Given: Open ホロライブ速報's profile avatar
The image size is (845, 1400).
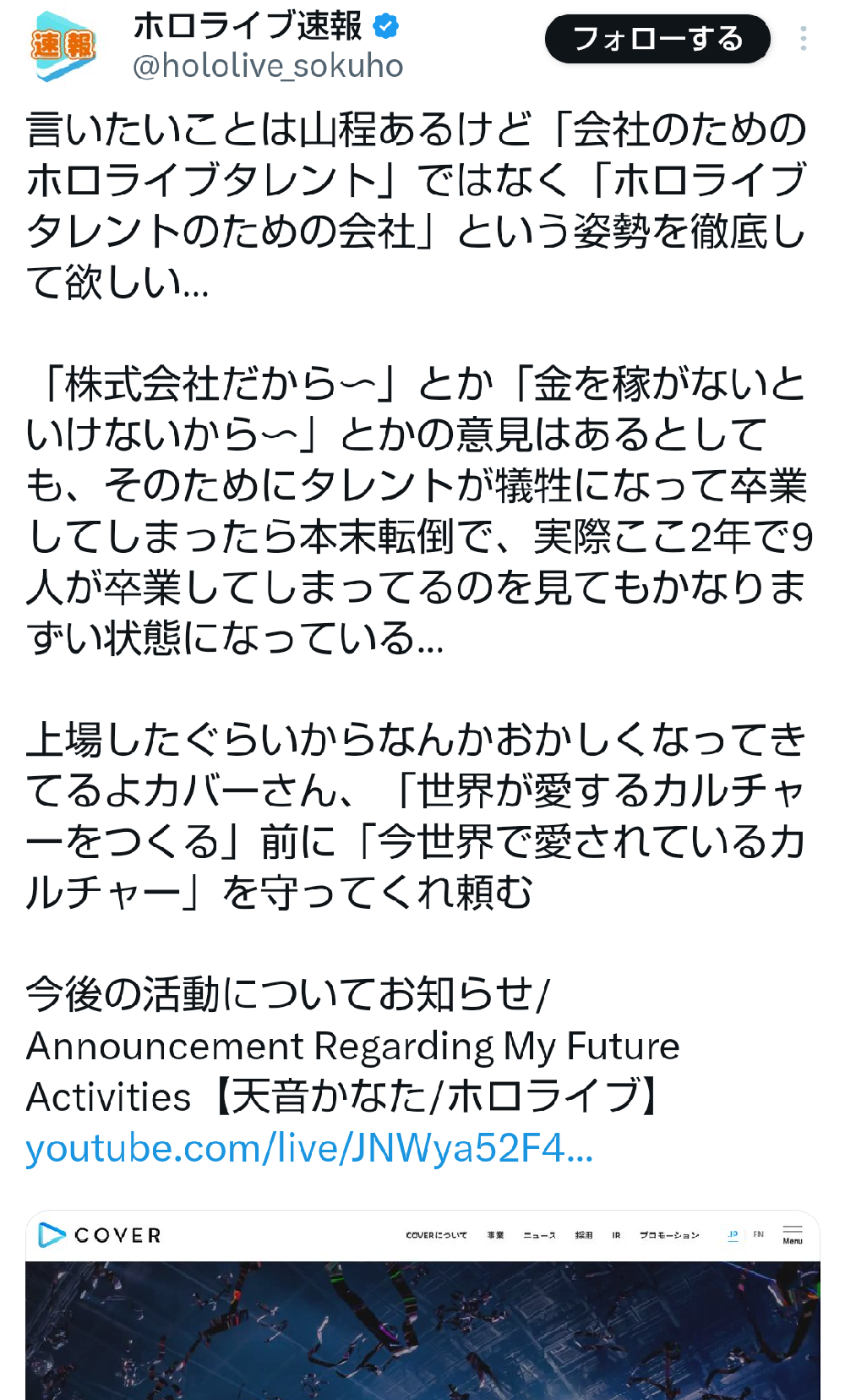Looking at the screenshot, I should coord(65,46).
